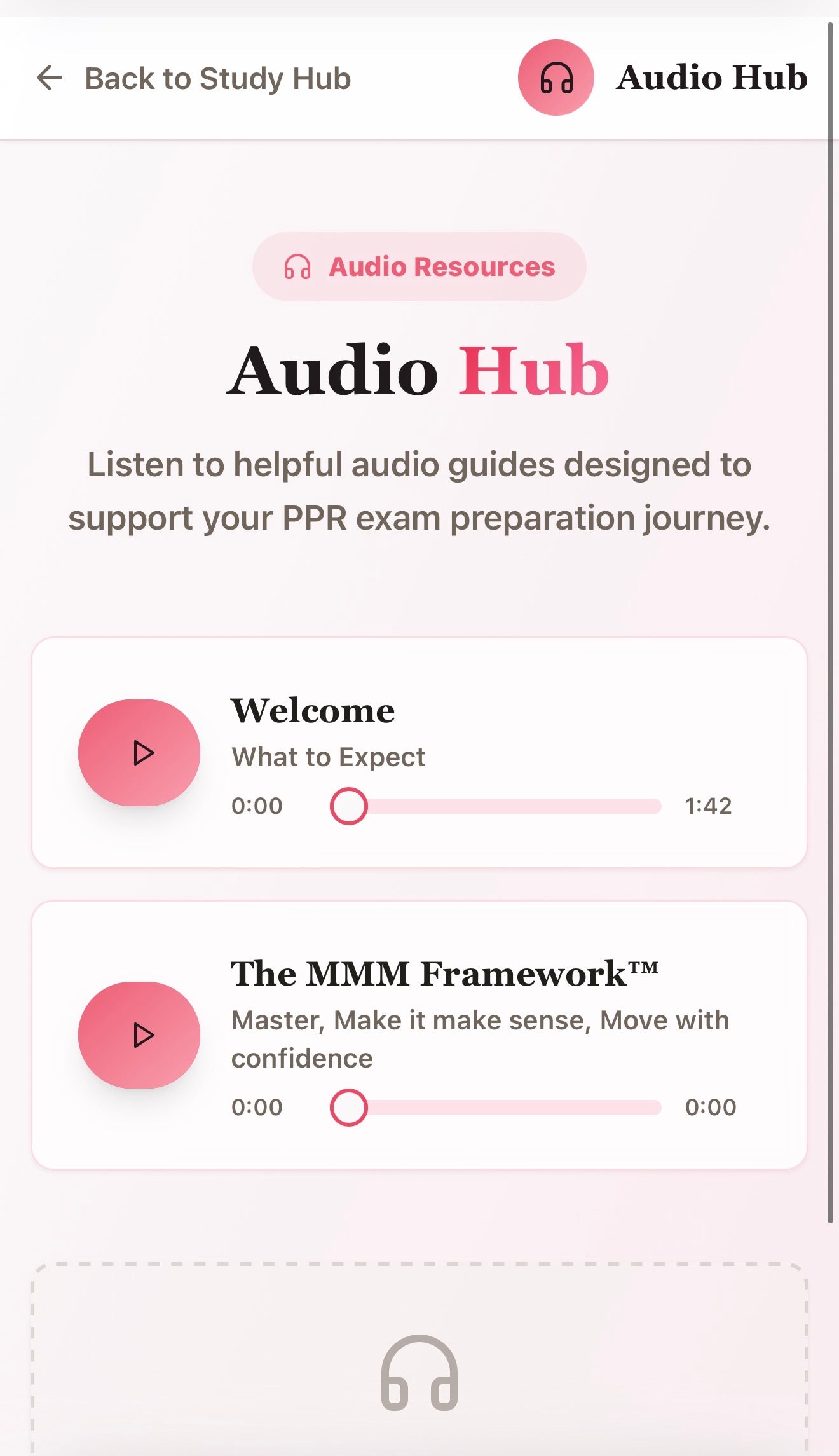Tap the MMM Framework progress slider
The height and width of the screenshot is (1456, 839).
pos(496,1108)
